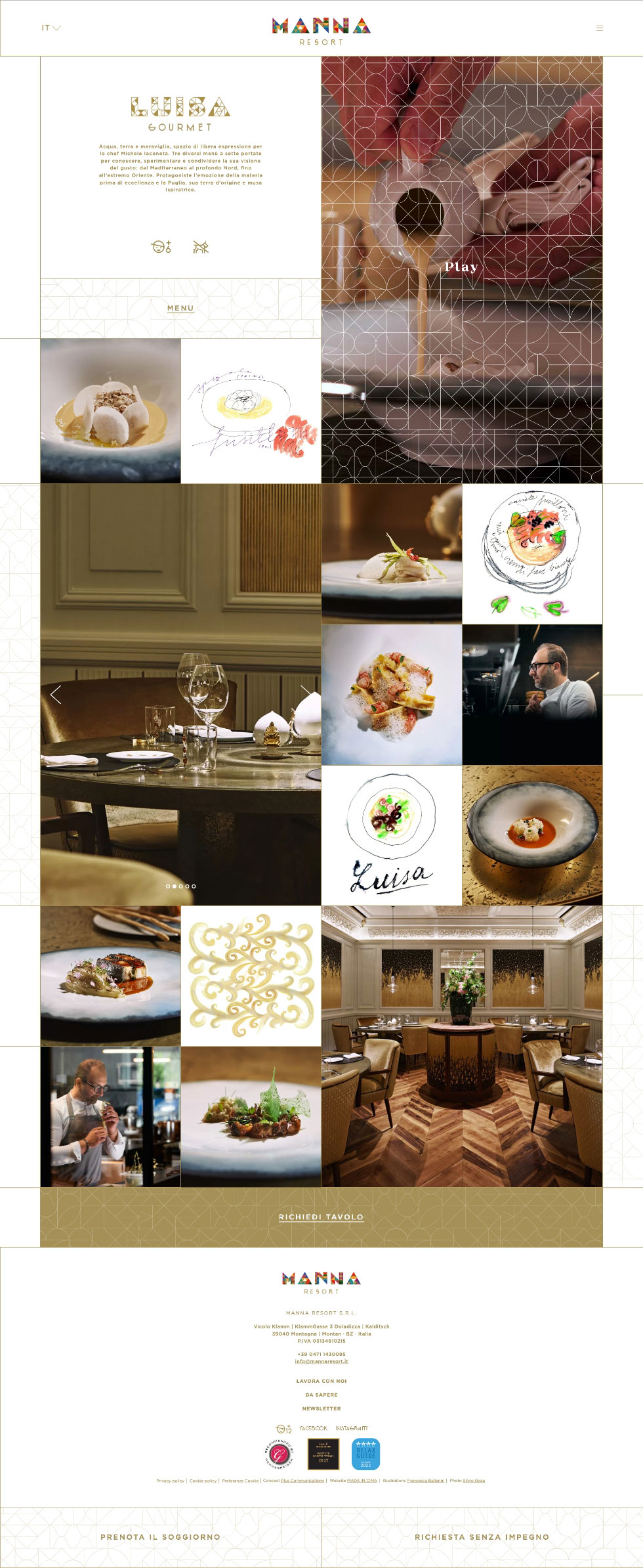
Task: Open the Da sapere page
Action: [x=321, y=1395]
